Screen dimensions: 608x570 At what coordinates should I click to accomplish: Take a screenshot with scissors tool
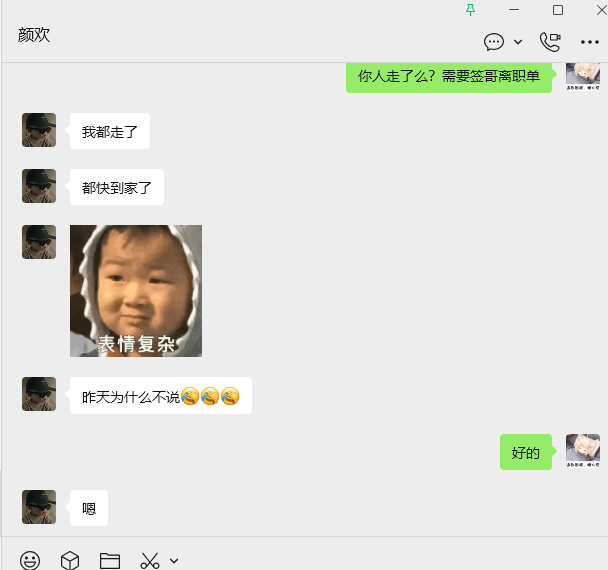click(x=150, y=560)
